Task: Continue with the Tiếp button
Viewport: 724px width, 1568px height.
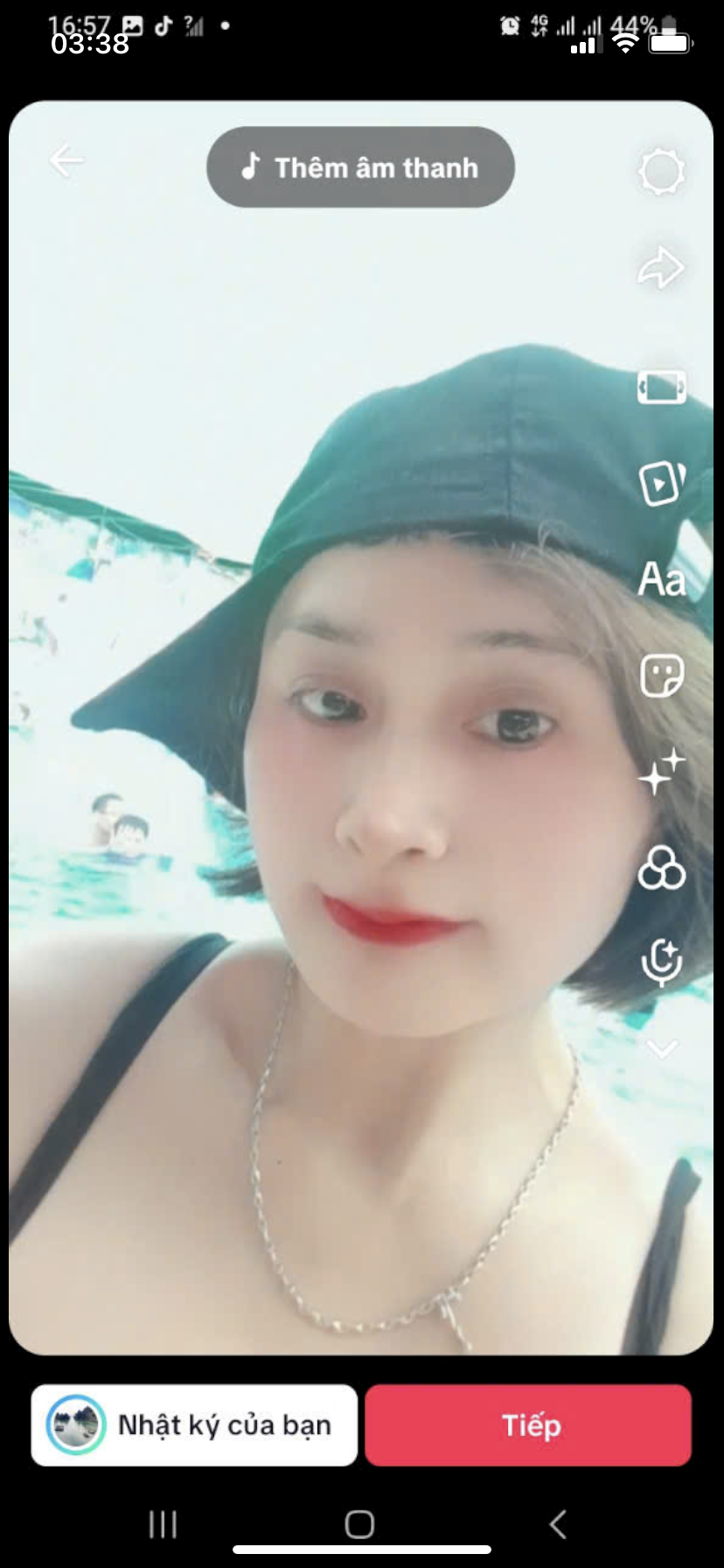Action: pos(528,1425)
